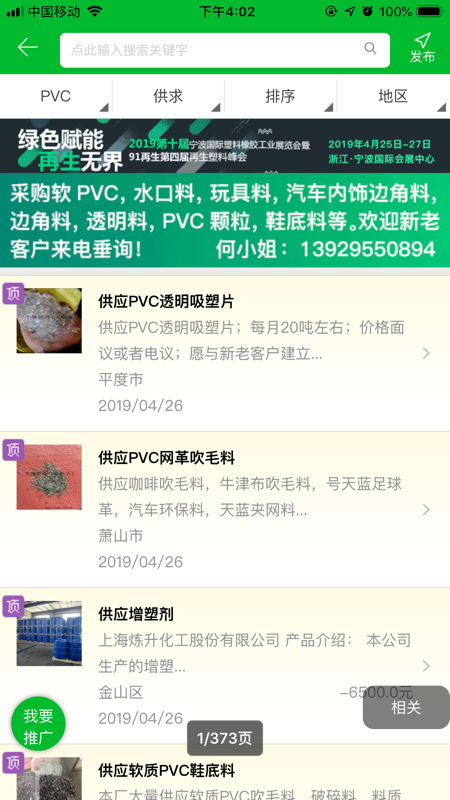This screenshot has height=800, width=450.
Task: Expand the 地区 region dropdown
Action: (x=393, y=96)
